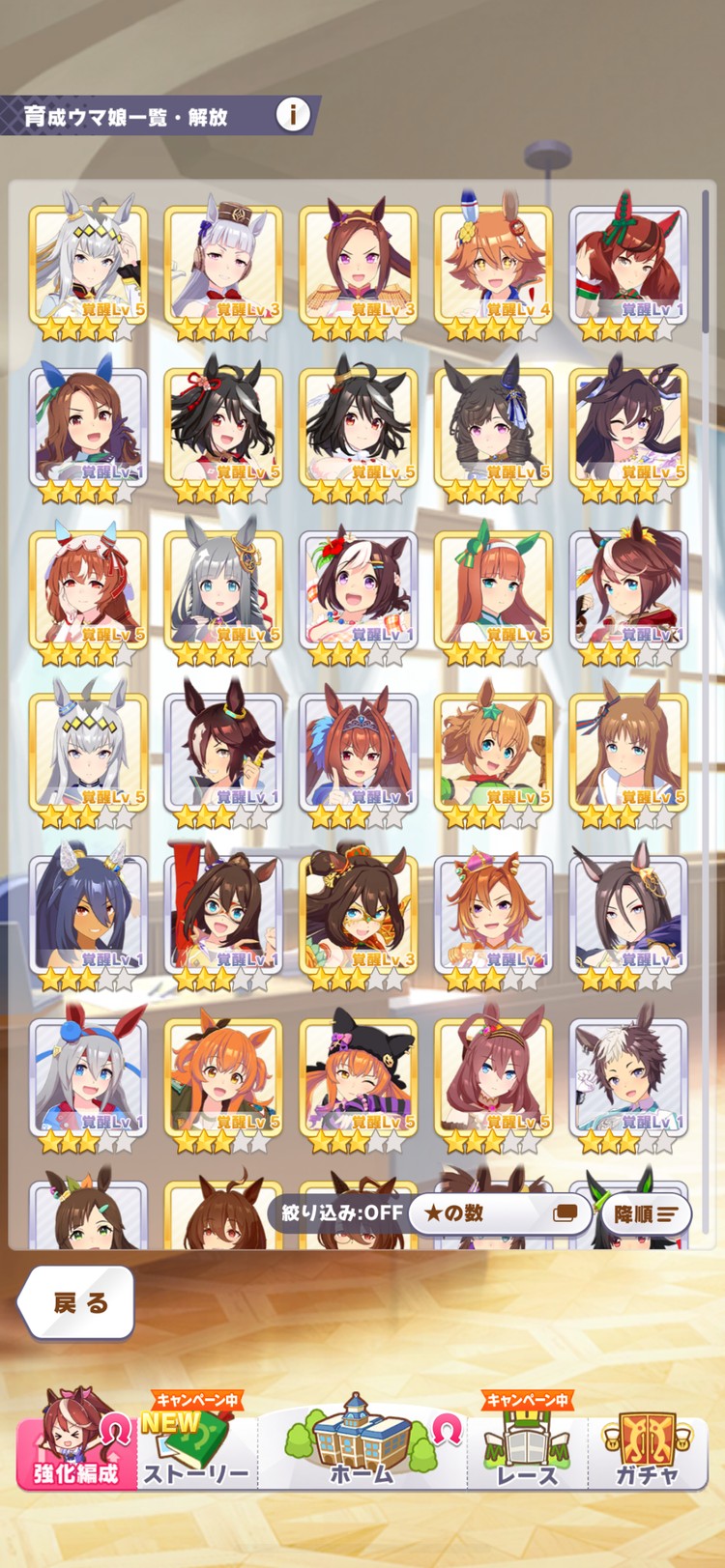Go back with the 戻る button

(76, 1302)
